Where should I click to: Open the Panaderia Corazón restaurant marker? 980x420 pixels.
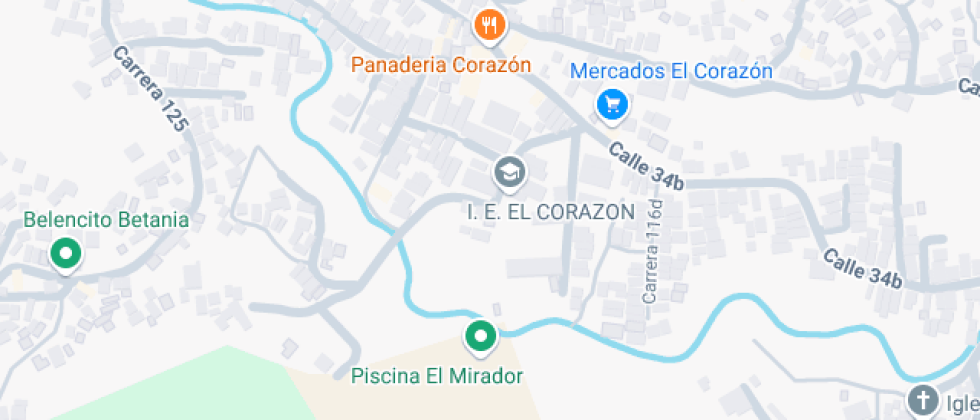489,25
